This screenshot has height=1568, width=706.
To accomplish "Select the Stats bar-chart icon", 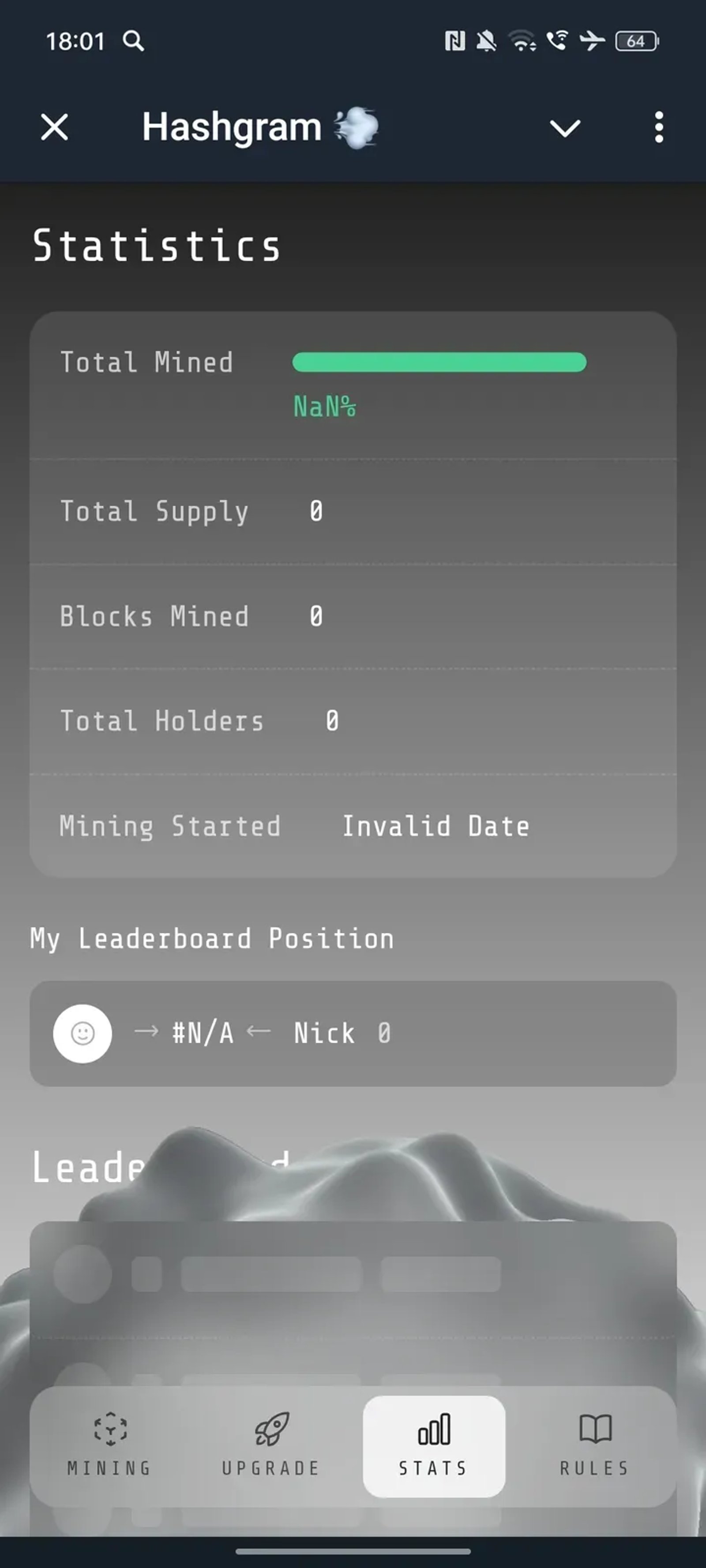I will [x=434, y=1427].
